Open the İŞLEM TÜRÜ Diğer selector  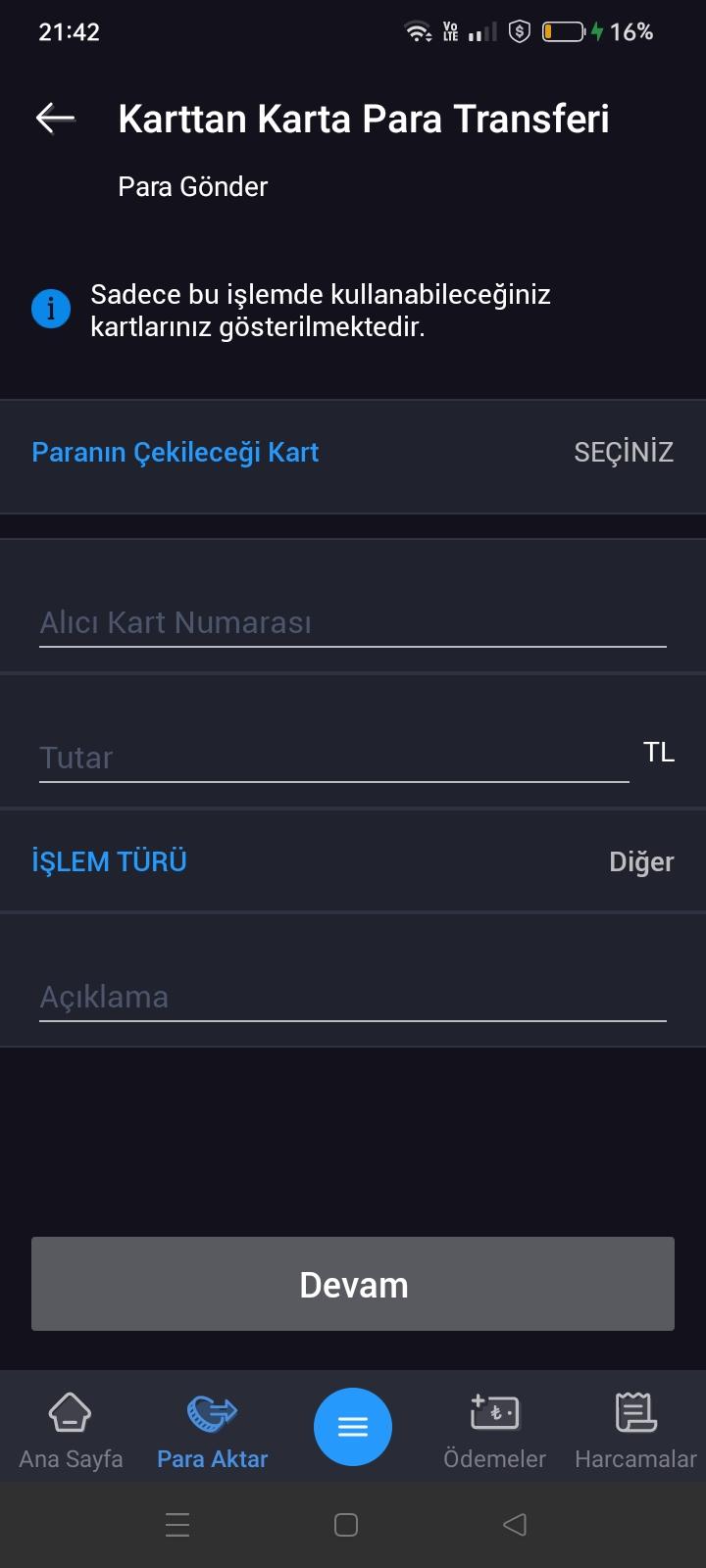pyautogui.click(x=642, y=861)
